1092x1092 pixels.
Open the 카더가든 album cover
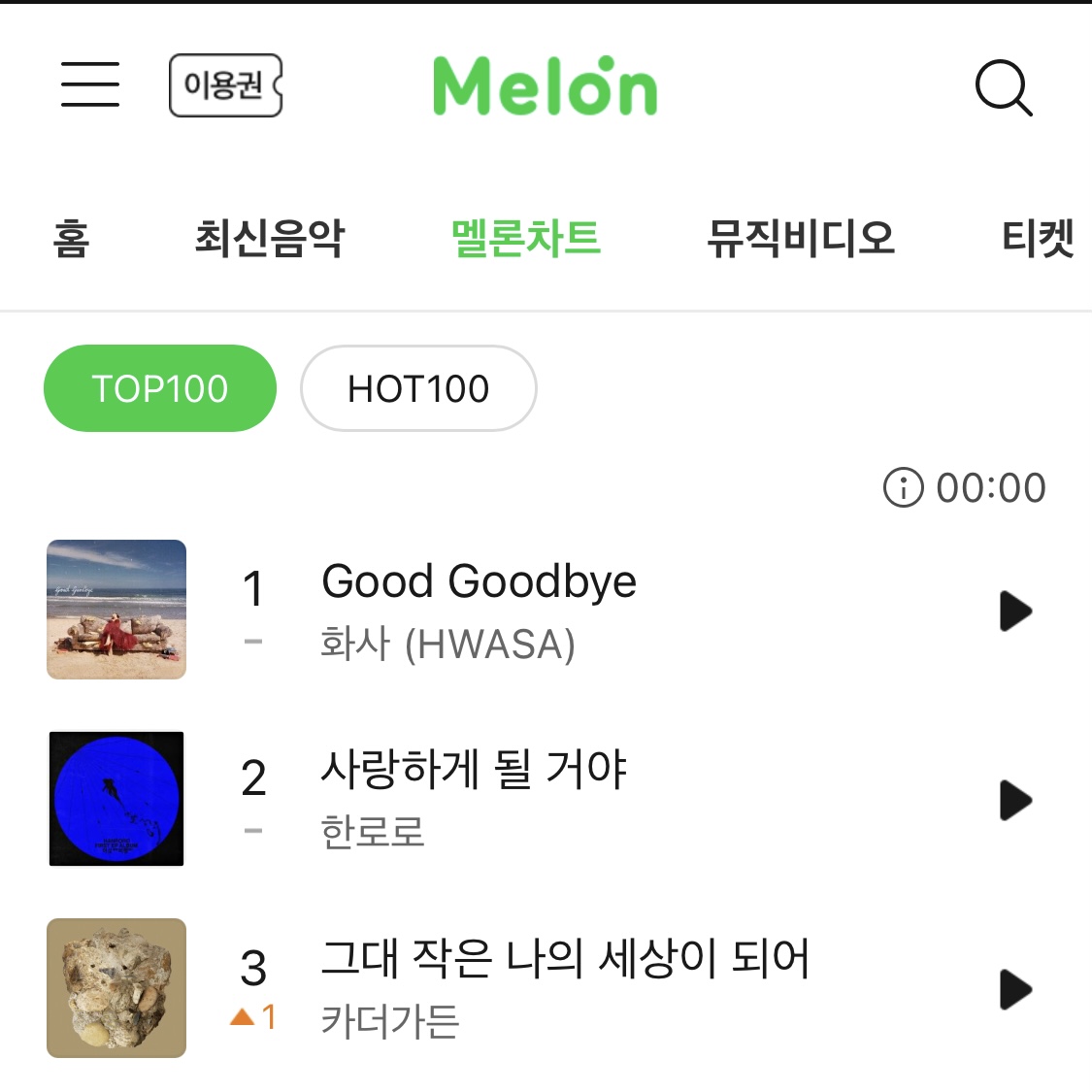pyautogui.click(x=116, y=988)
